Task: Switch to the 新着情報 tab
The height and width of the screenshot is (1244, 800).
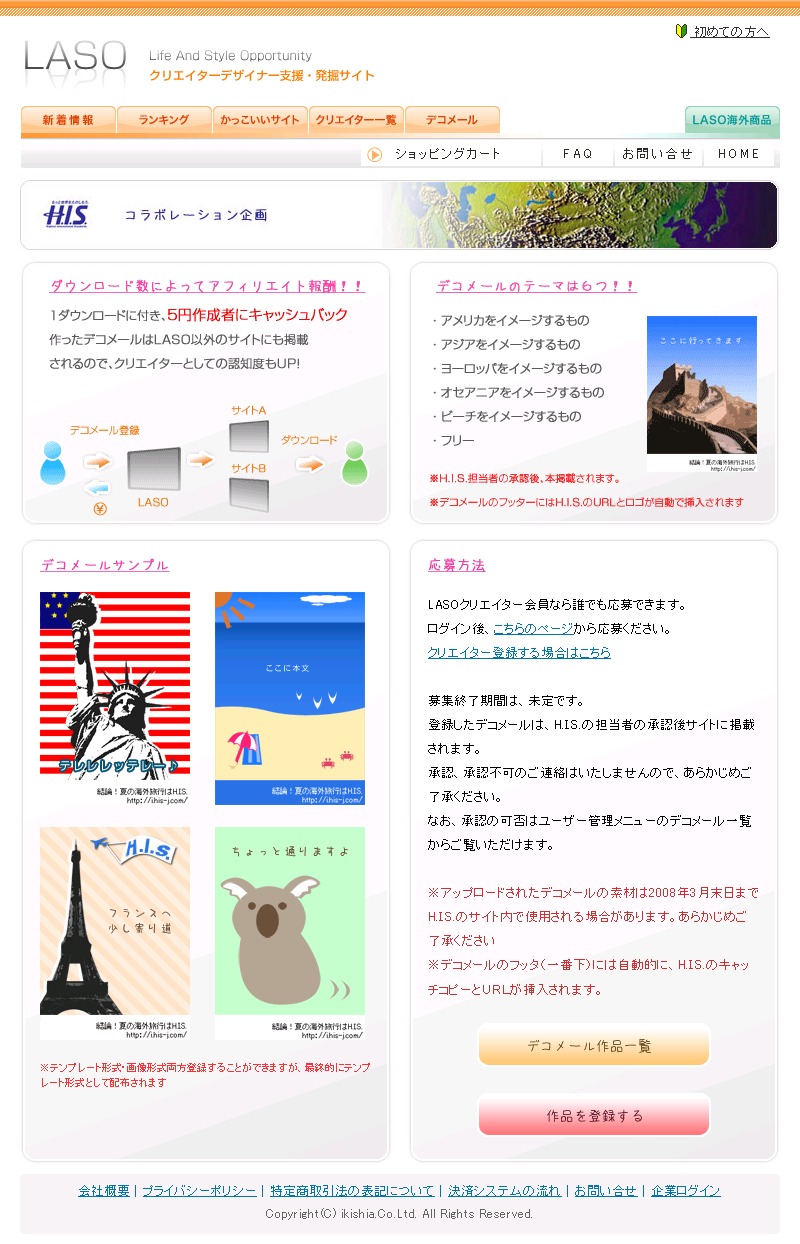Action: pos(68,120)
